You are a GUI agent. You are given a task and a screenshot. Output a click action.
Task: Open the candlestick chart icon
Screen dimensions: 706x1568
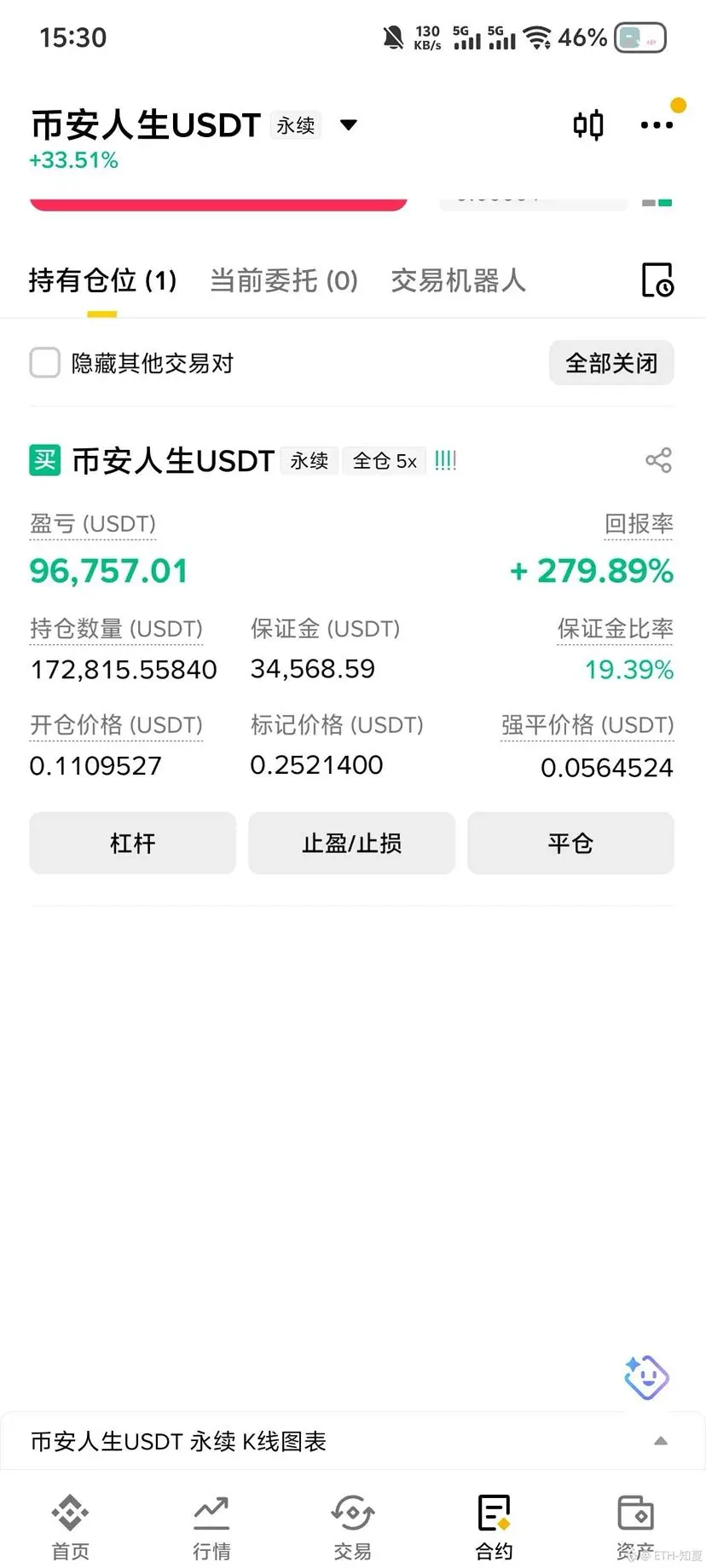[x=588, y=125]
